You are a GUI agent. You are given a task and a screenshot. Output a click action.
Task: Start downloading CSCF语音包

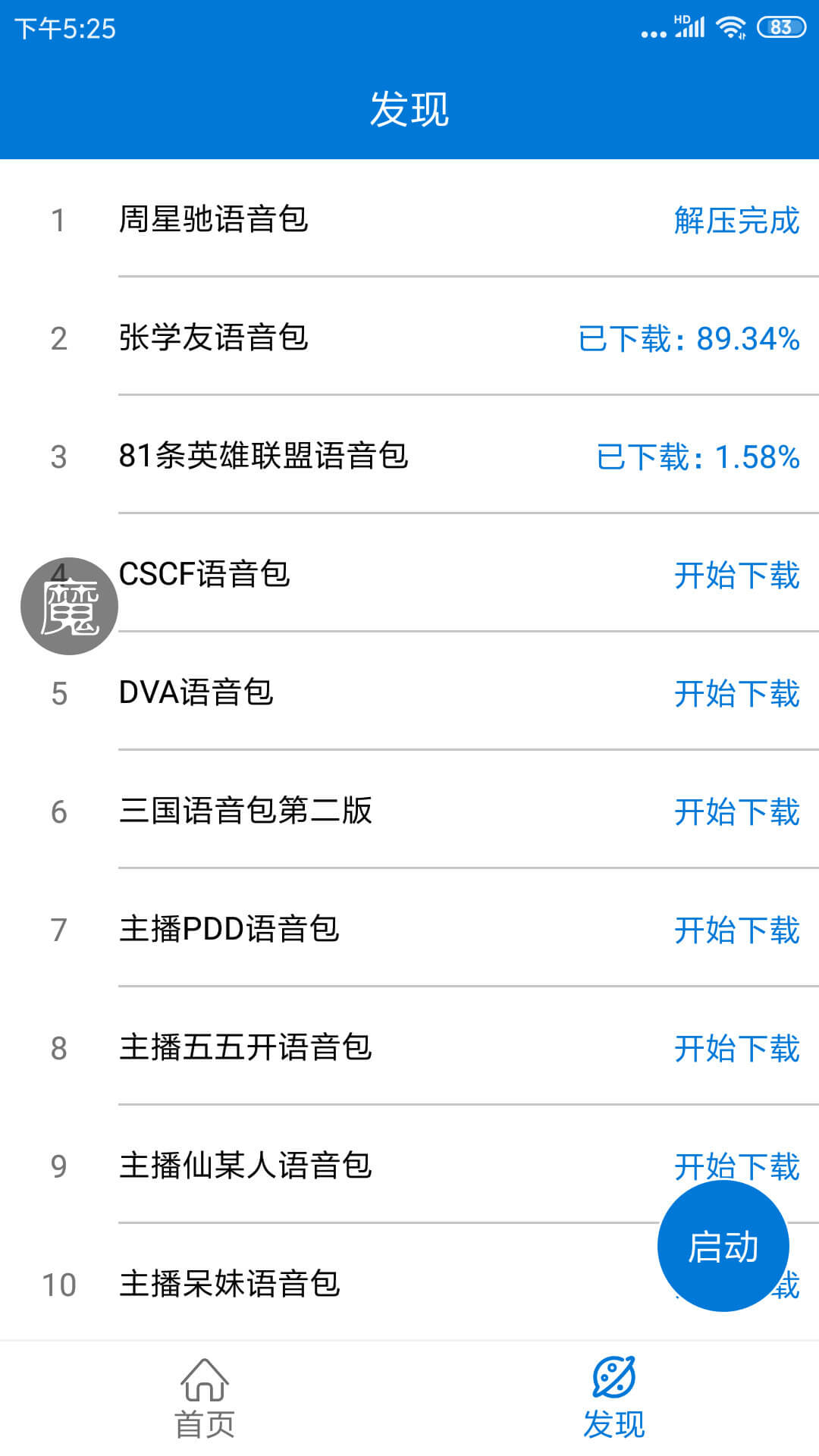tap(737, 575)
